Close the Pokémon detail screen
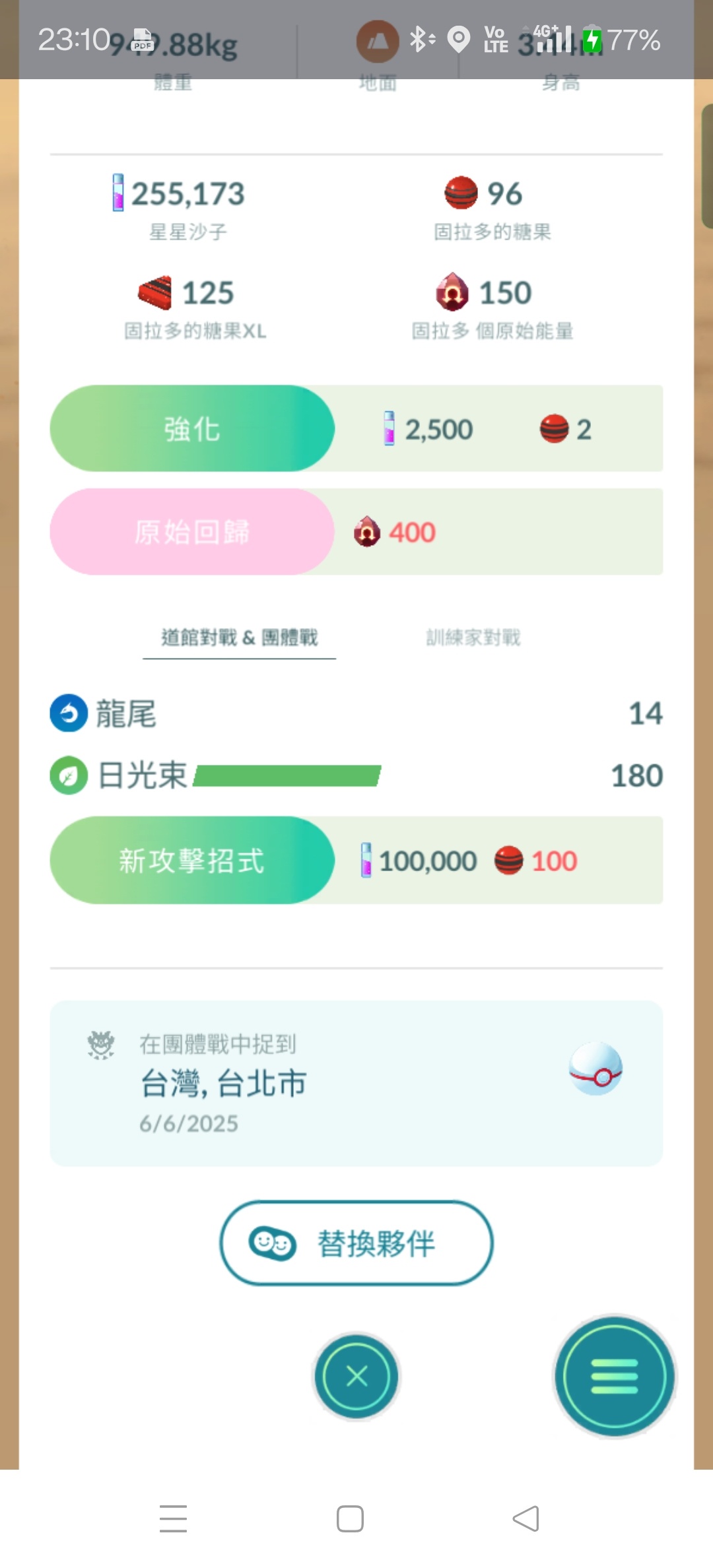This screenshot has height=1568, width=713. pos(356,1377)
